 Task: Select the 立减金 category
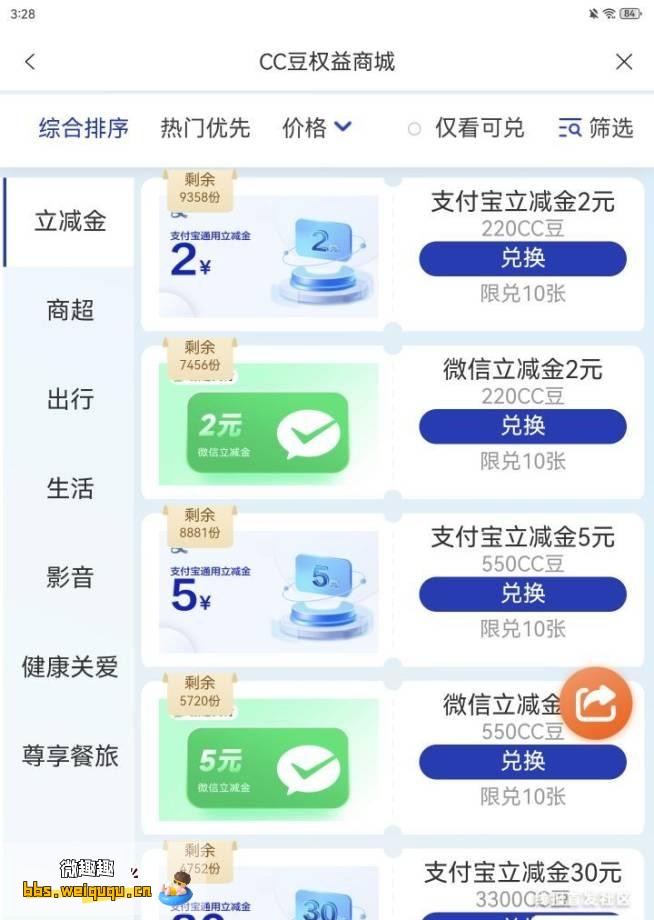point(70,221)
